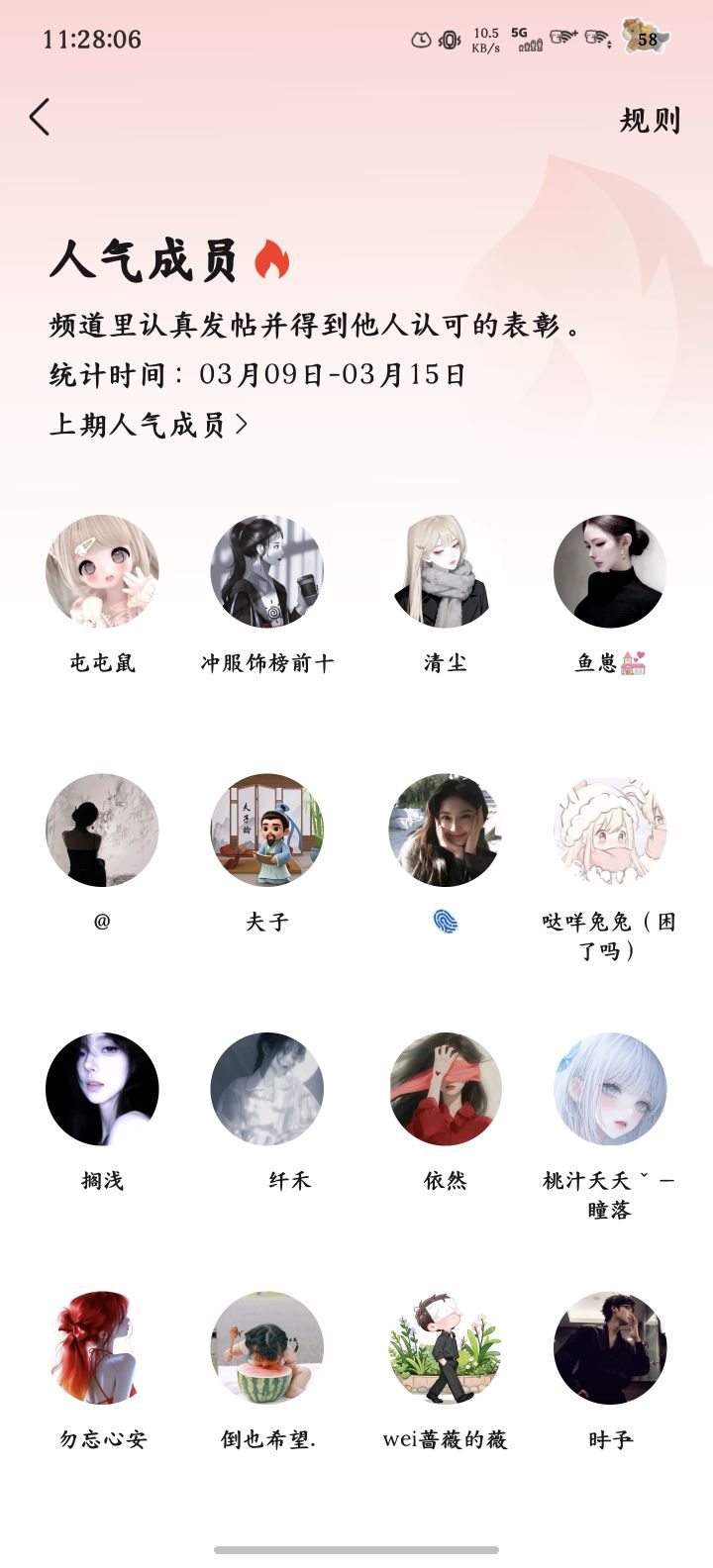Open 夫子's avatar

pos(267,833)
